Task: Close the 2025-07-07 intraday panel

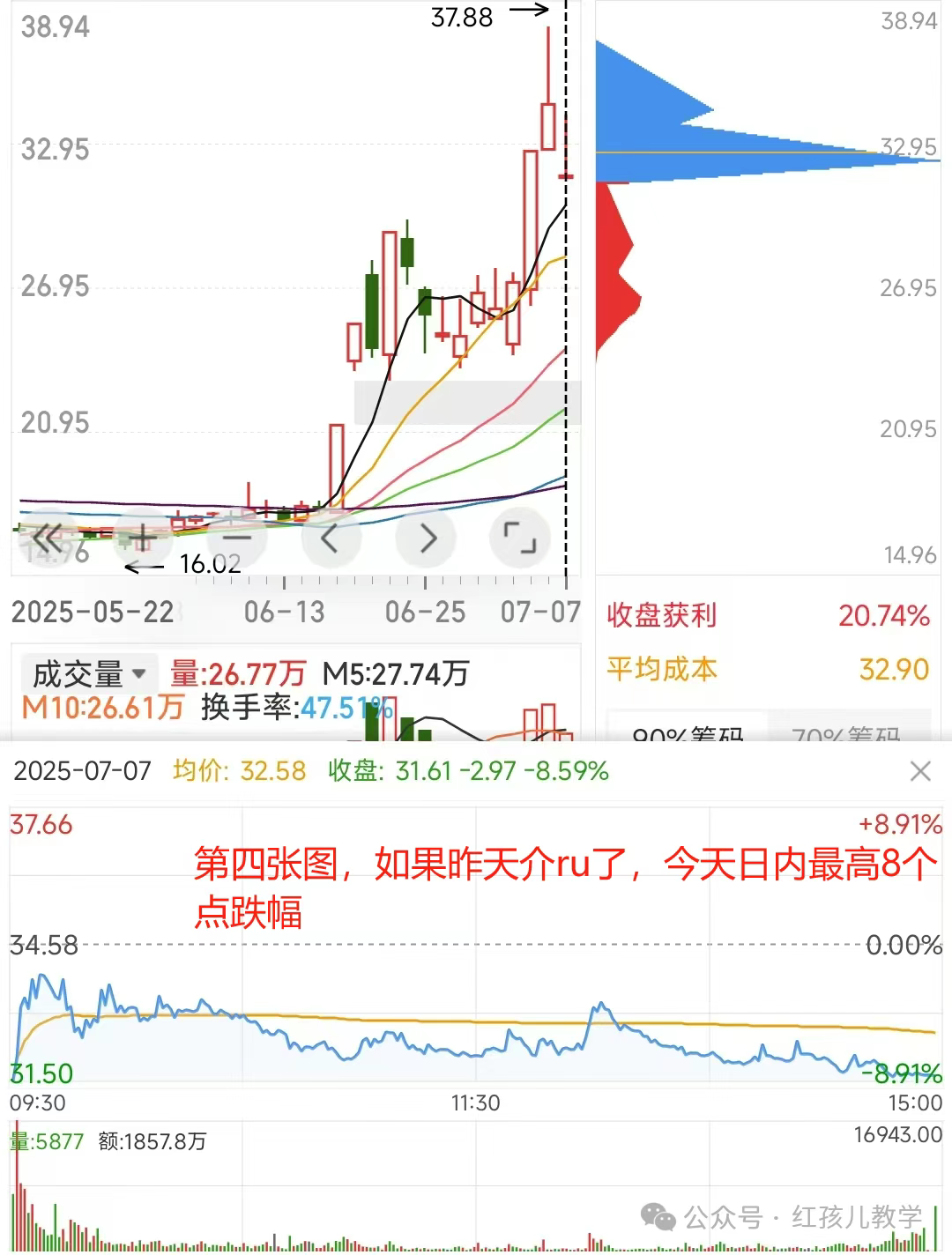Action: tap(920, 772)
